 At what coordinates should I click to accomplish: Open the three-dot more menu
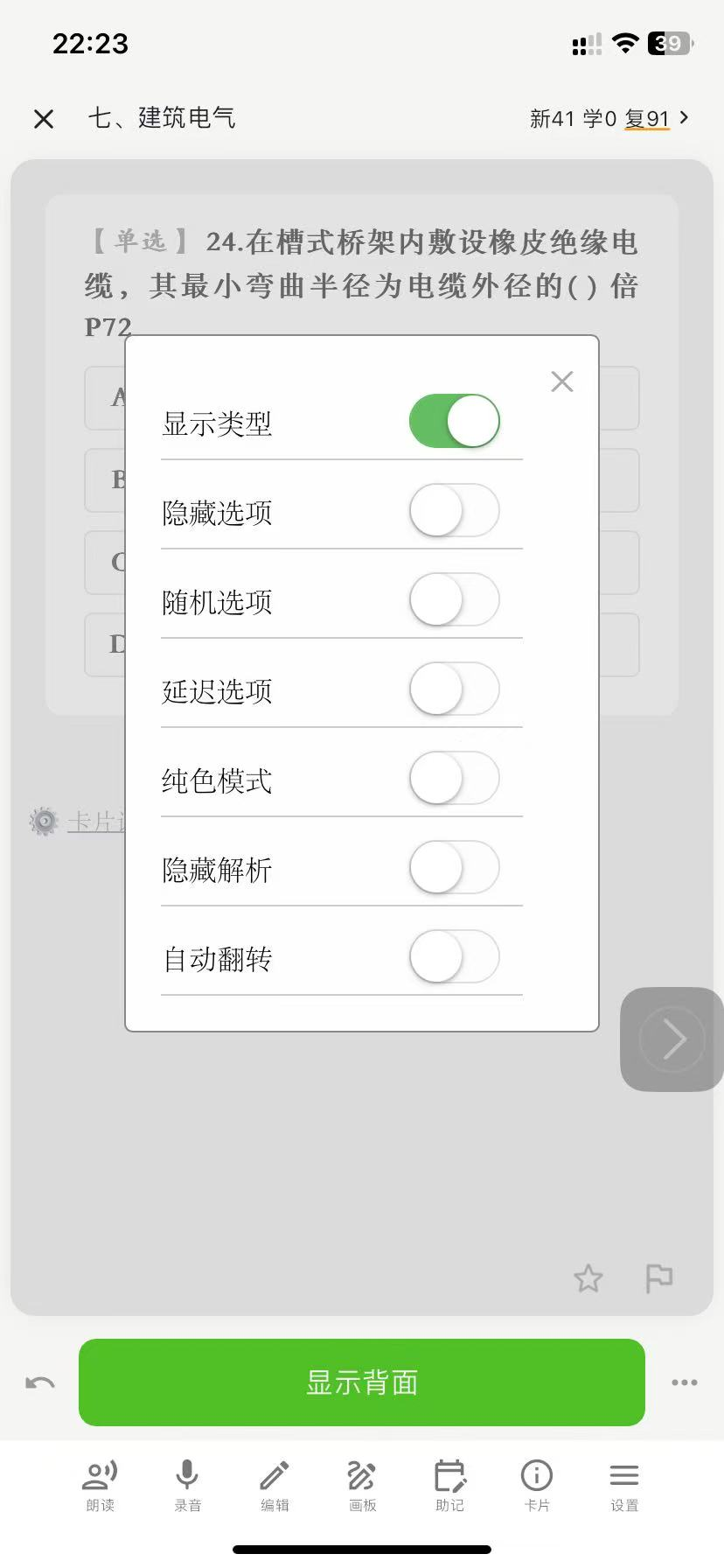(685, 1382)
